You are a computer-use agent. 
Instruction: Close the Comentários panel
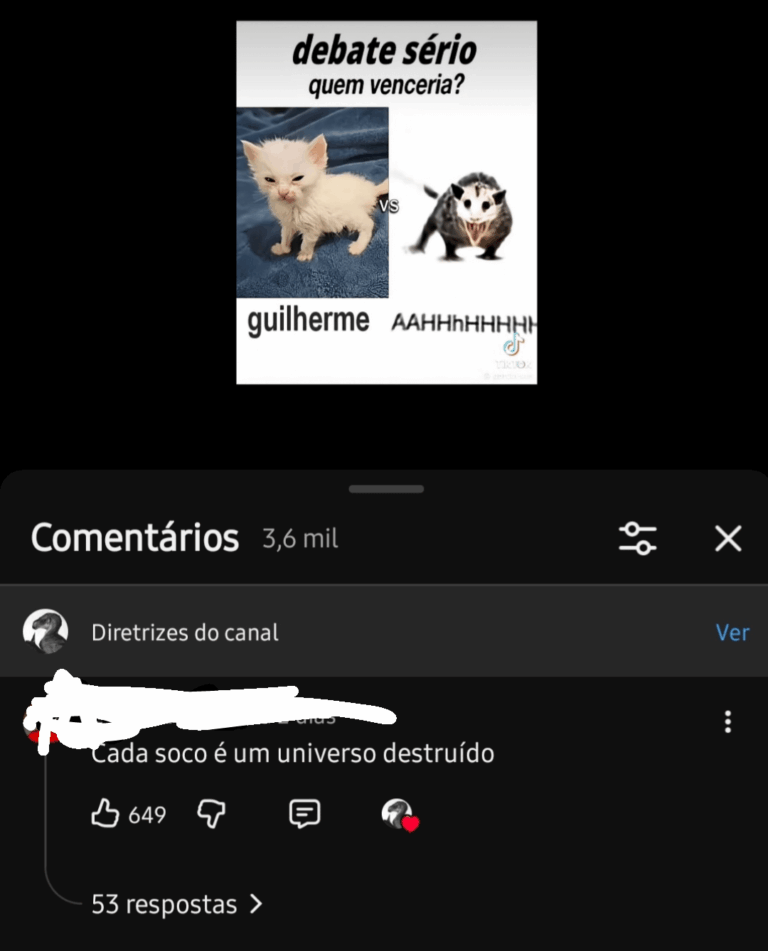click(728, 538)
